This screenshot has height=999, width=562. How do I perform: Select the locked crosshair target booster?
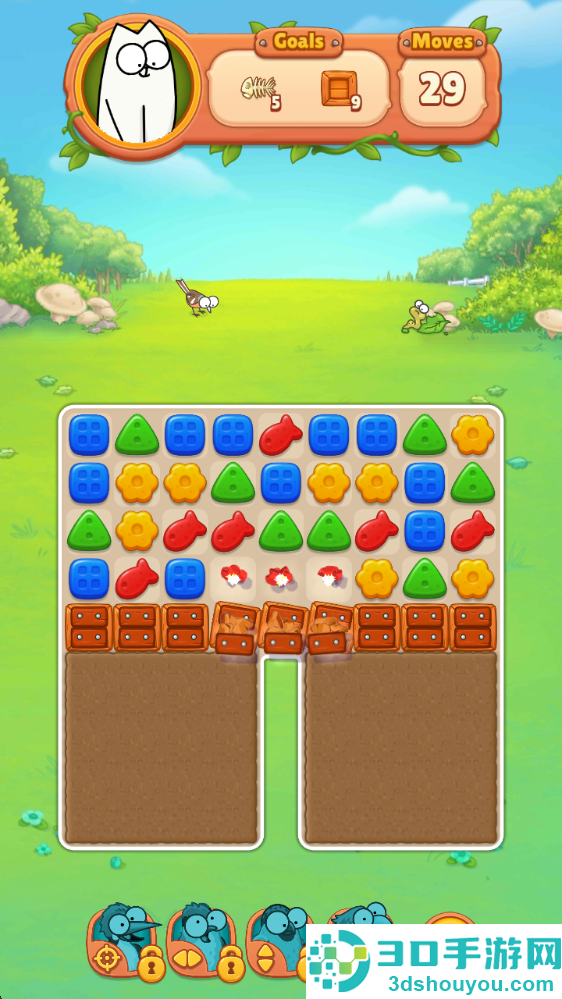click(125, 940)
